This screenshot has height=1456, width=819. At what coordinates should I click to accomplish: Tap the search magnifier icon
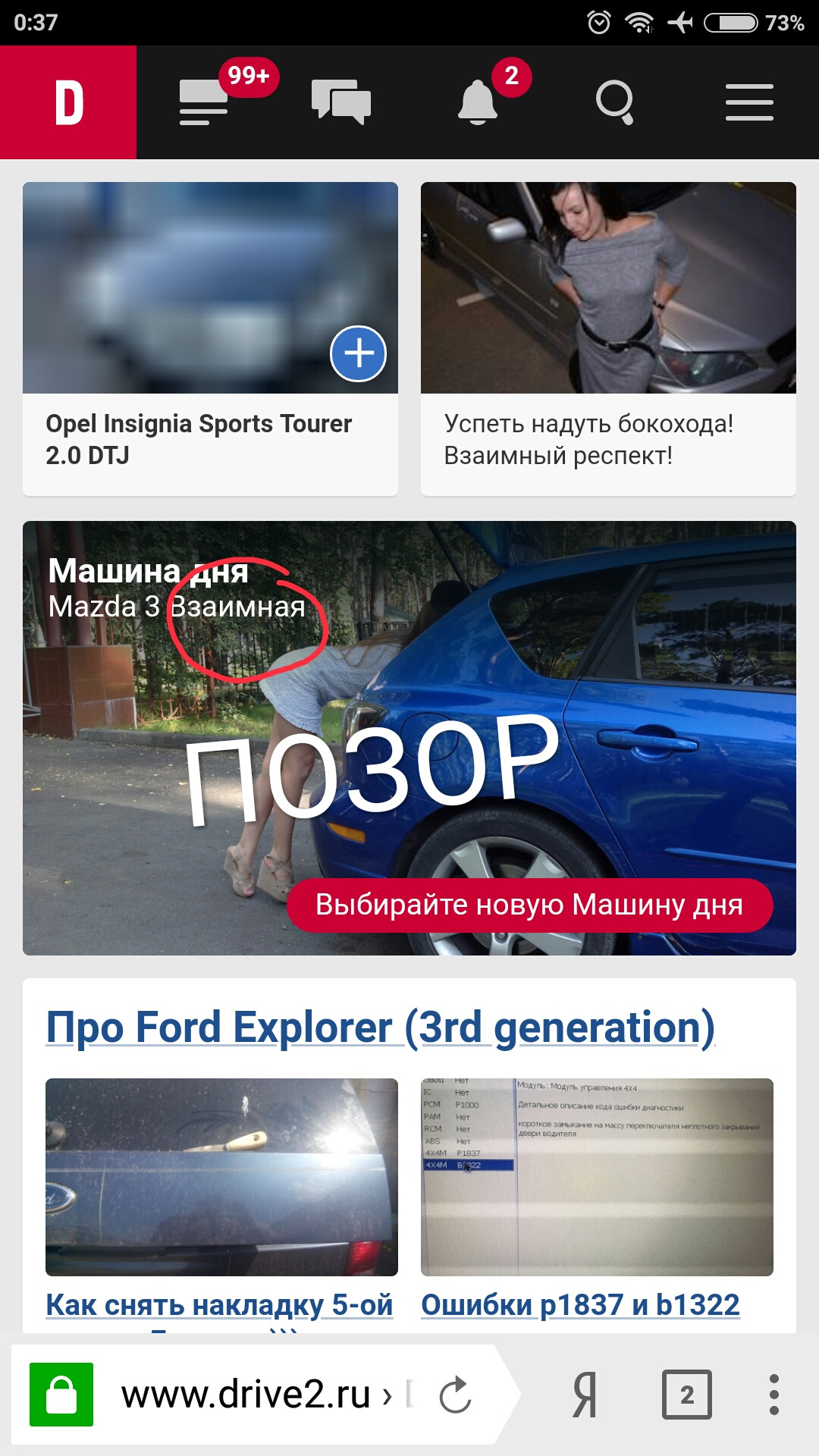pos(614,102)
